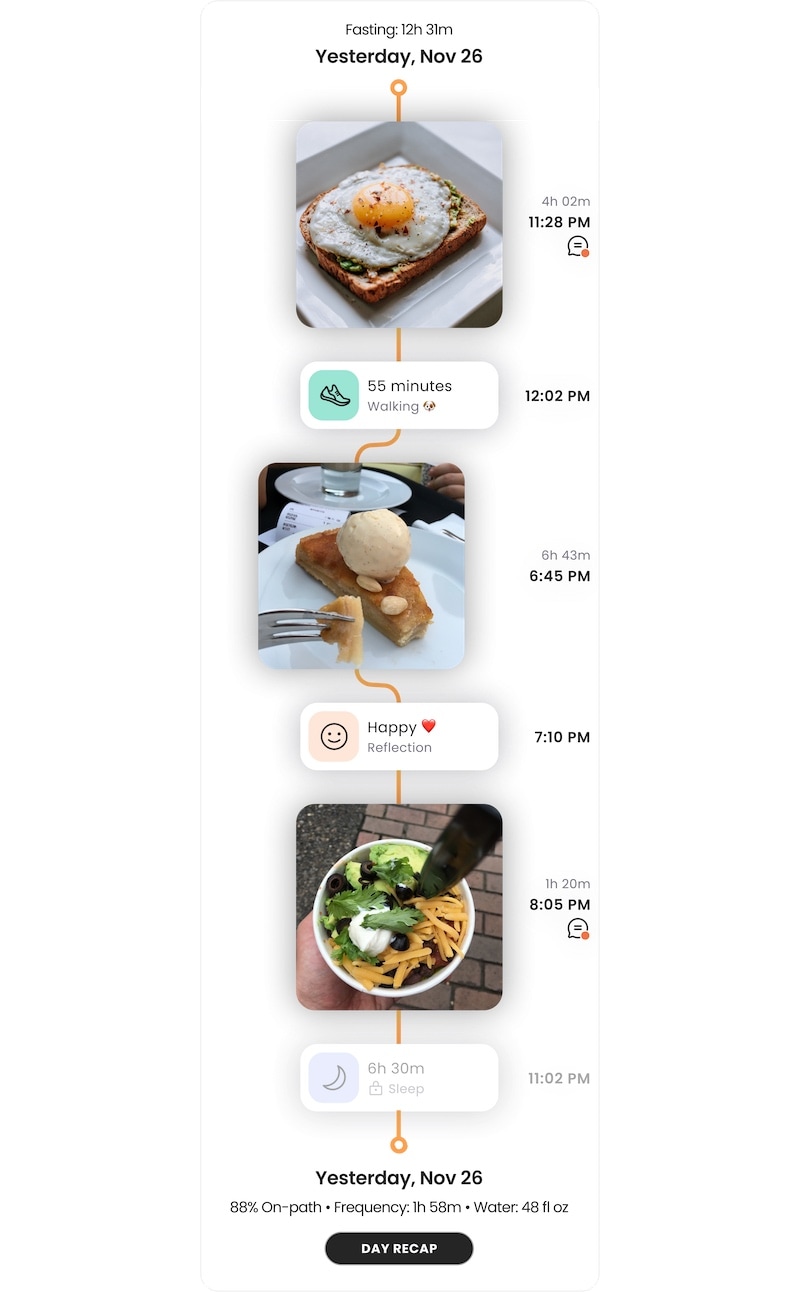Screen dimensions: 800x1292
Task: Open the comment icon for 8:05 PM meal
Action: pos(577,929)
